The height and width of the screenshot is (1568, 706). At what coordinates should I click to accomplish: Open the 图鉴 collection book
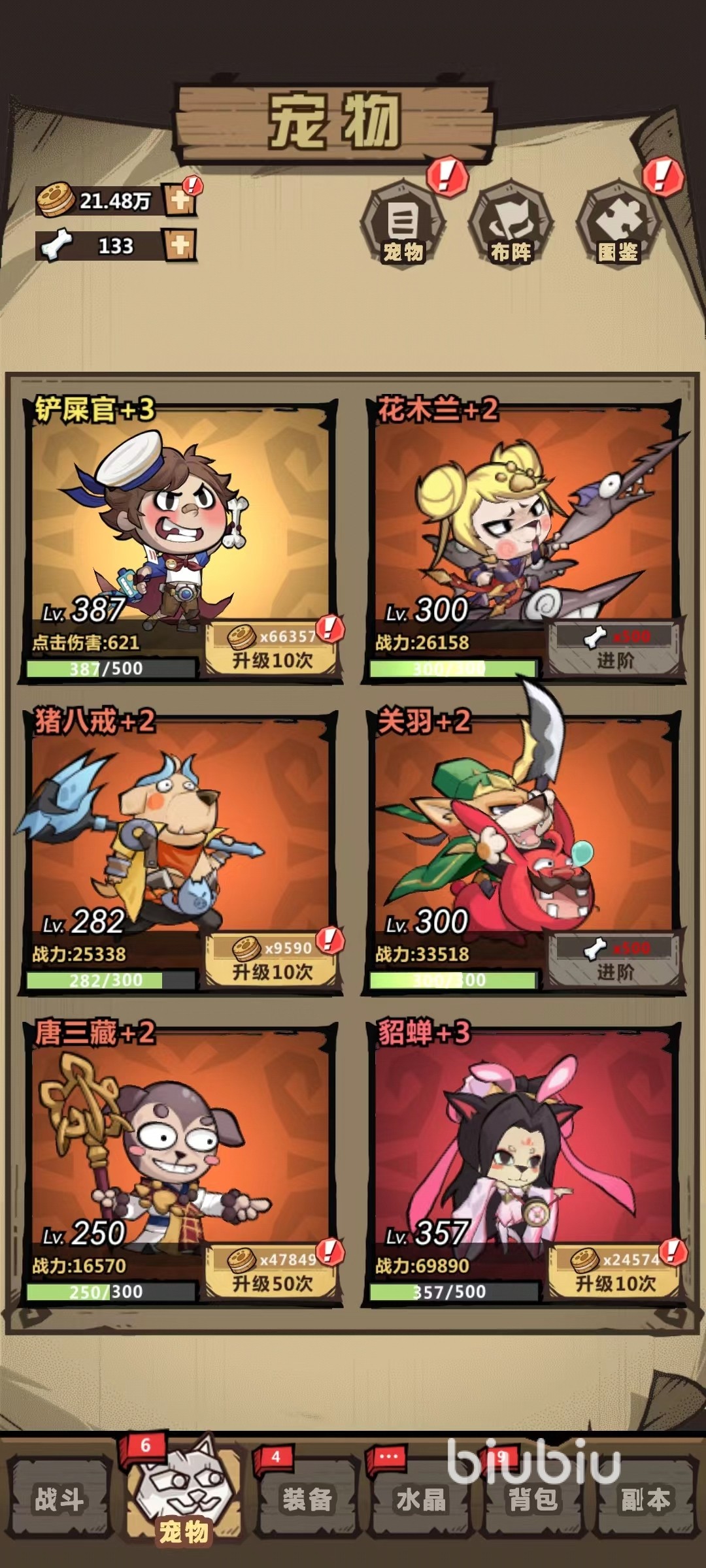(x=618, y=225)
